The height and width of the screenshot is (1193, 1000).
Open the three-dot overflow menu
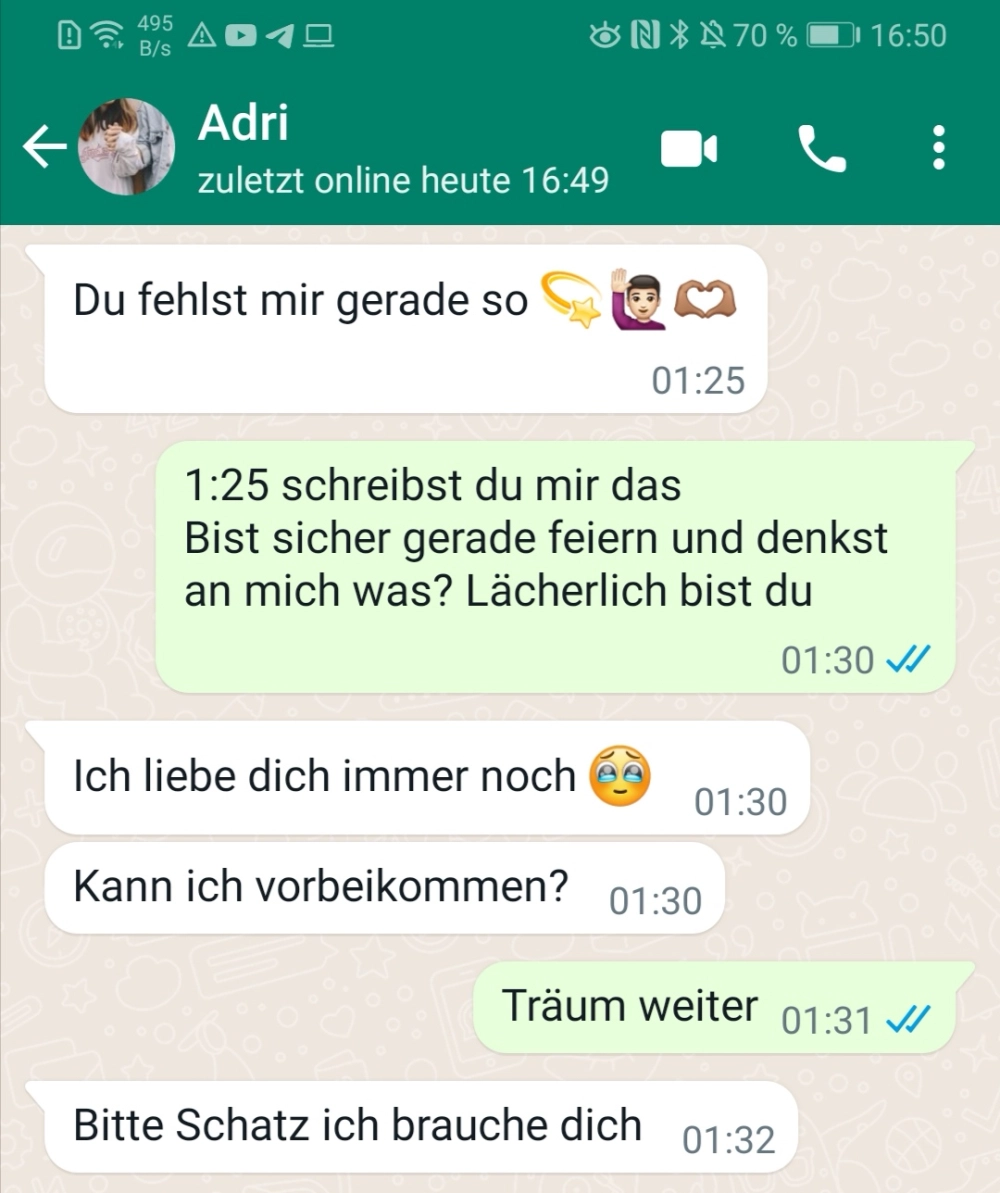pyautogui.click(x=938, y=149)
